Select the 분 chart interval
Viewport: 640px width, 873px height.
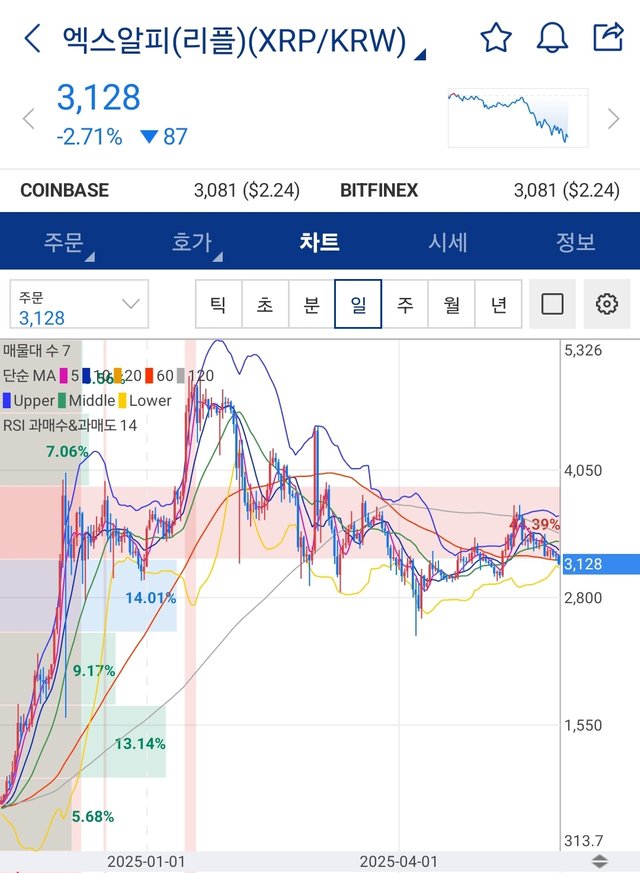tap(311, 304)
